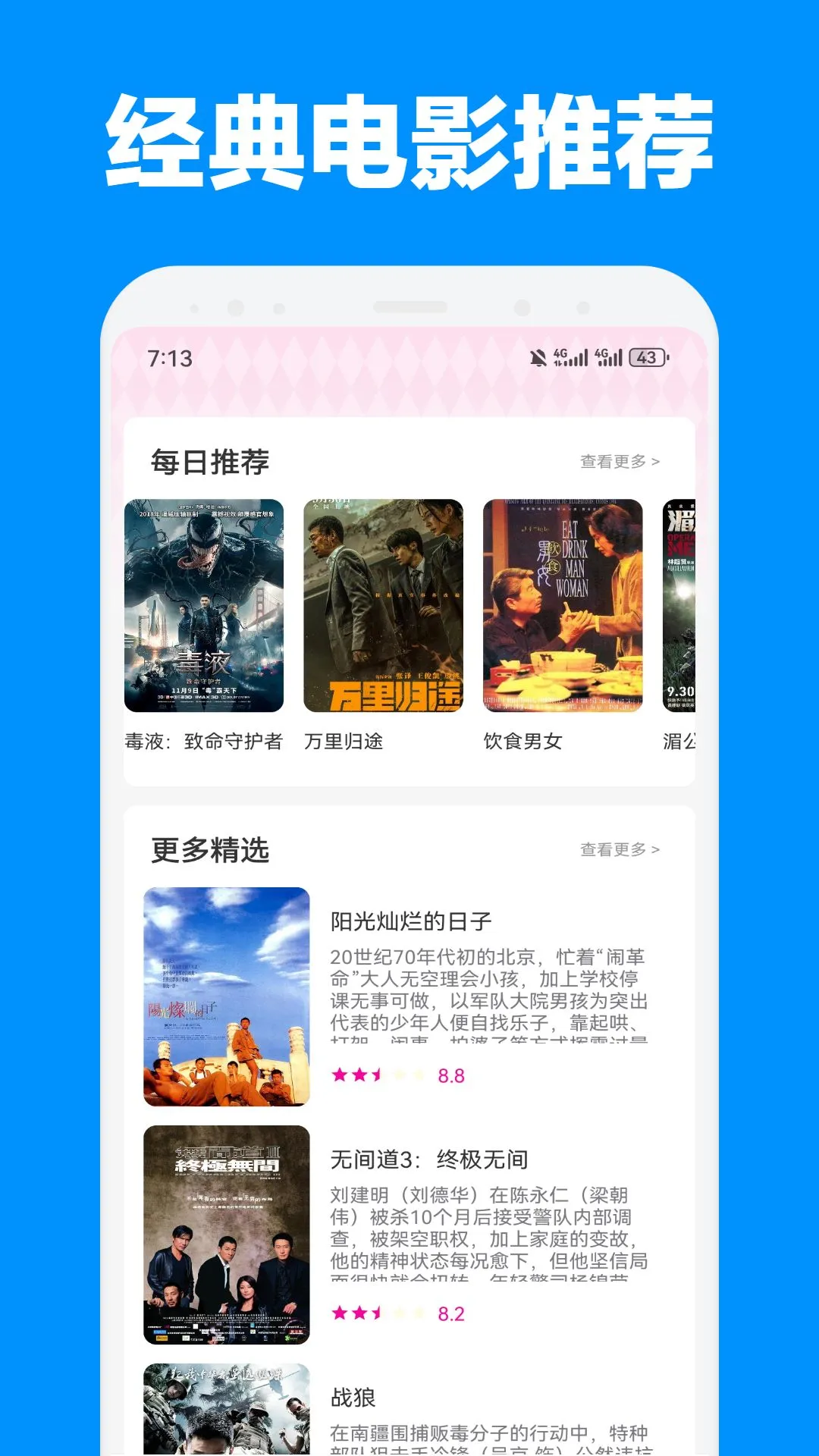Open the 更多精选 section header
Viewport: 819px width, 1456px height.
click(211, 851)
